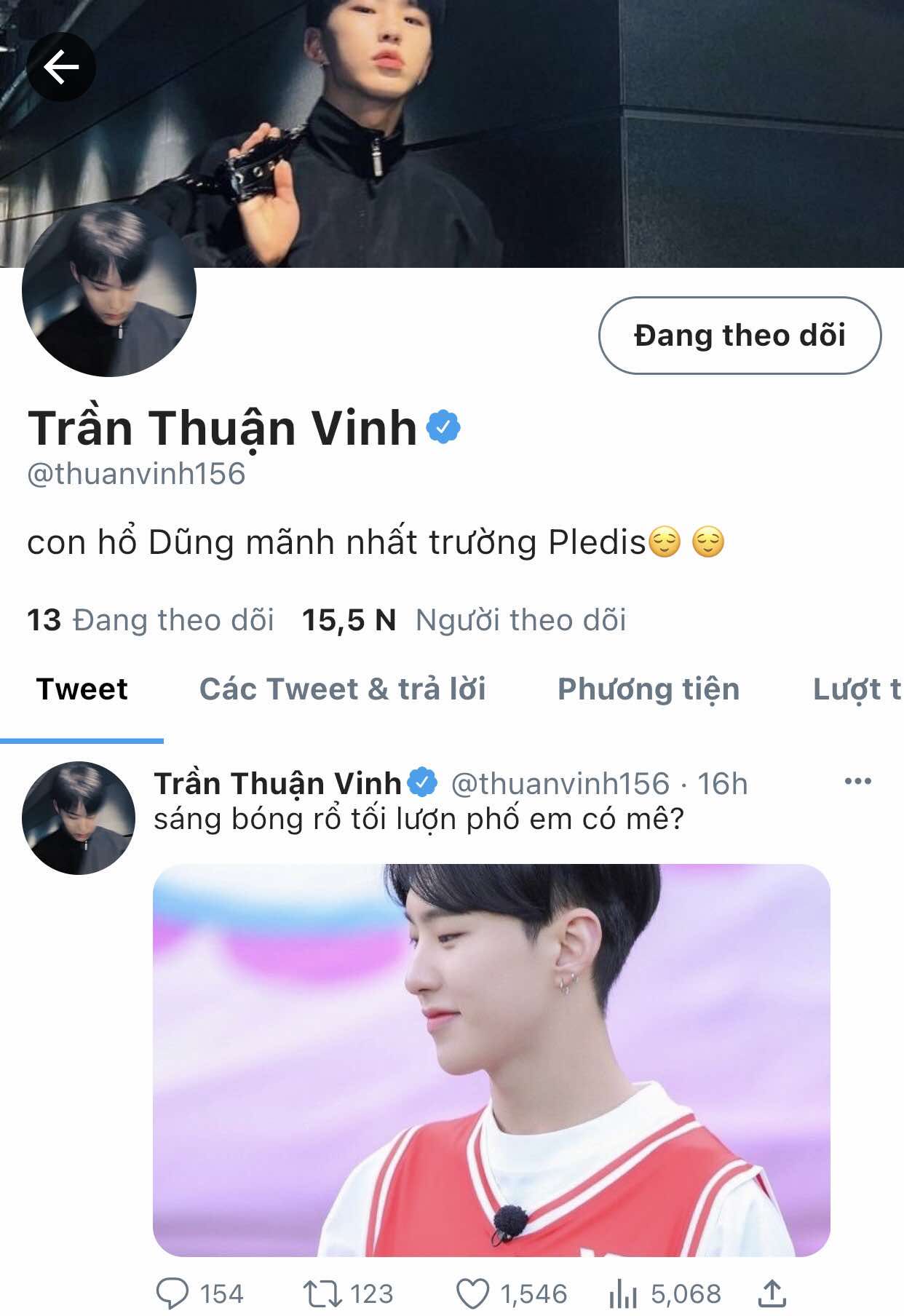Retweet the sáng bóng rổ tweet
This screenshot has height=1316, width=904.
pos(322,1294)
